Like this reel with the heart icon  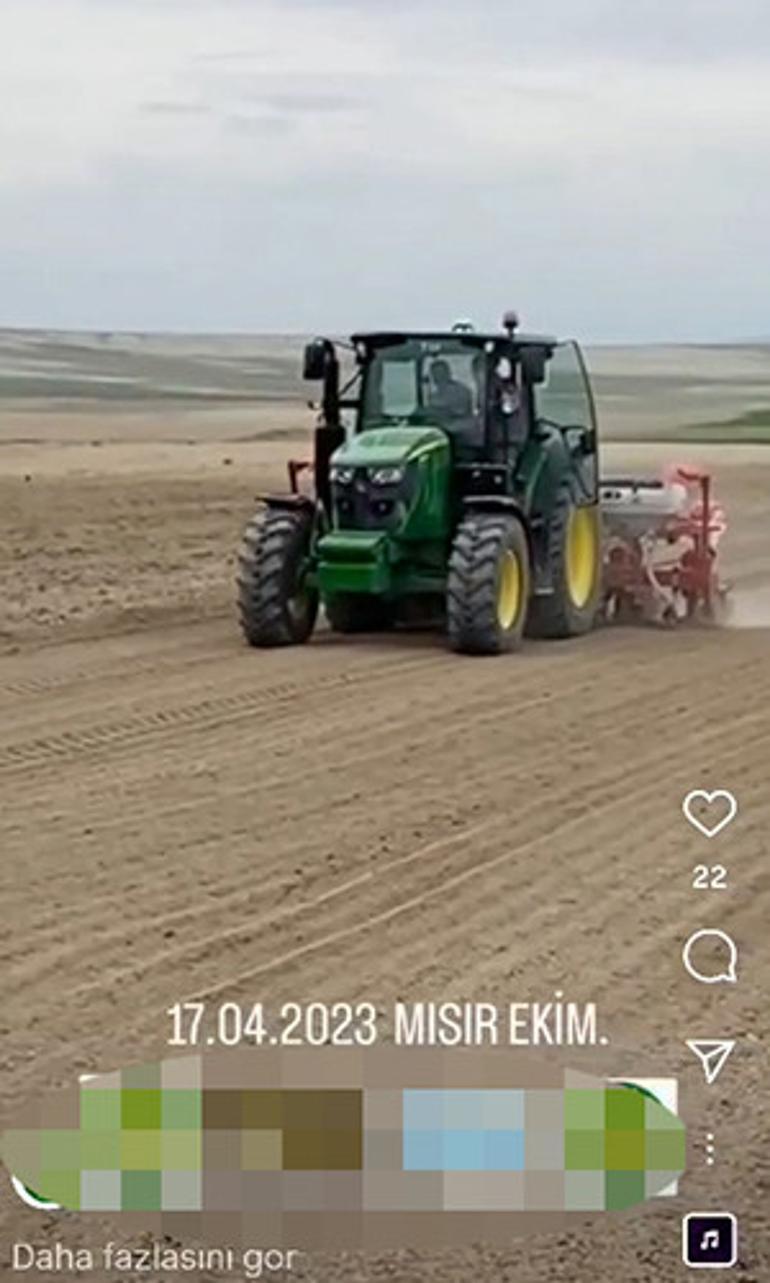coord(709,812)
